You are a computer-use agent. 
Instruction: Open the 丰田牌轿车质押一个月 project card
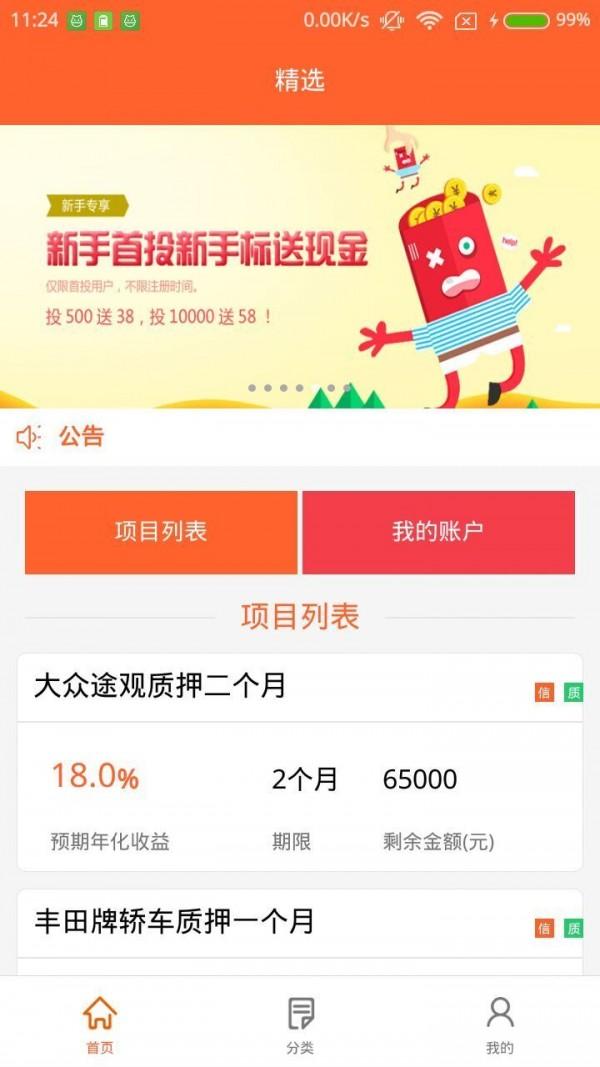coord(300,922)
